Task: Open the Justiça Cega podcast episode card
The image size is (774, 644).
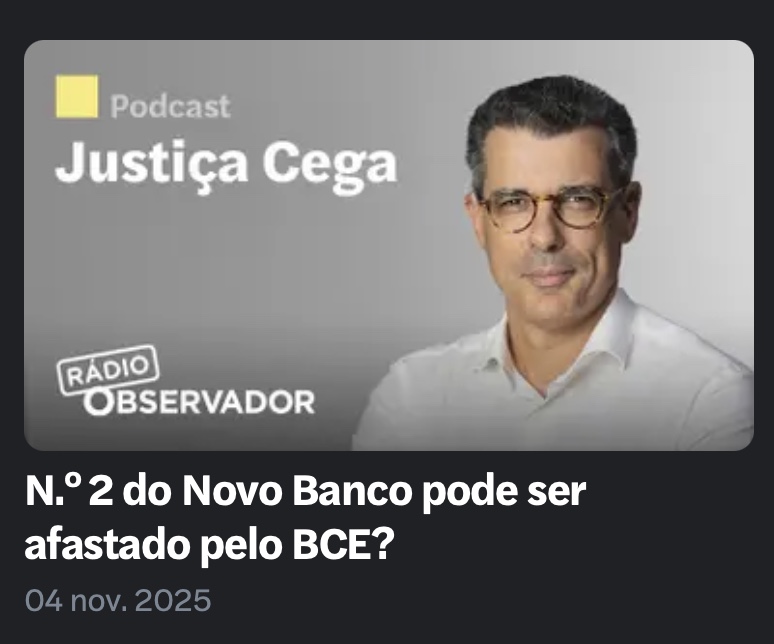Action: click(388, 246)
